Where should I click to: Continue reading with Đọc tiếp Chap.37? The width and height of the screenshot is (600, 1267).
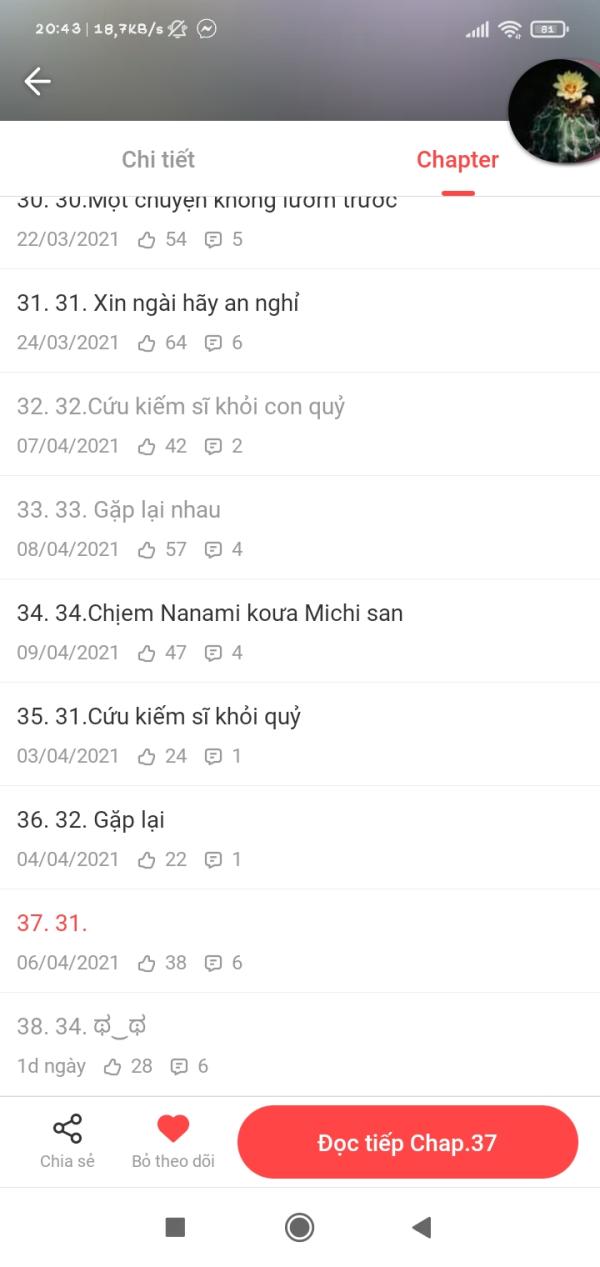tap(407, 1143)
